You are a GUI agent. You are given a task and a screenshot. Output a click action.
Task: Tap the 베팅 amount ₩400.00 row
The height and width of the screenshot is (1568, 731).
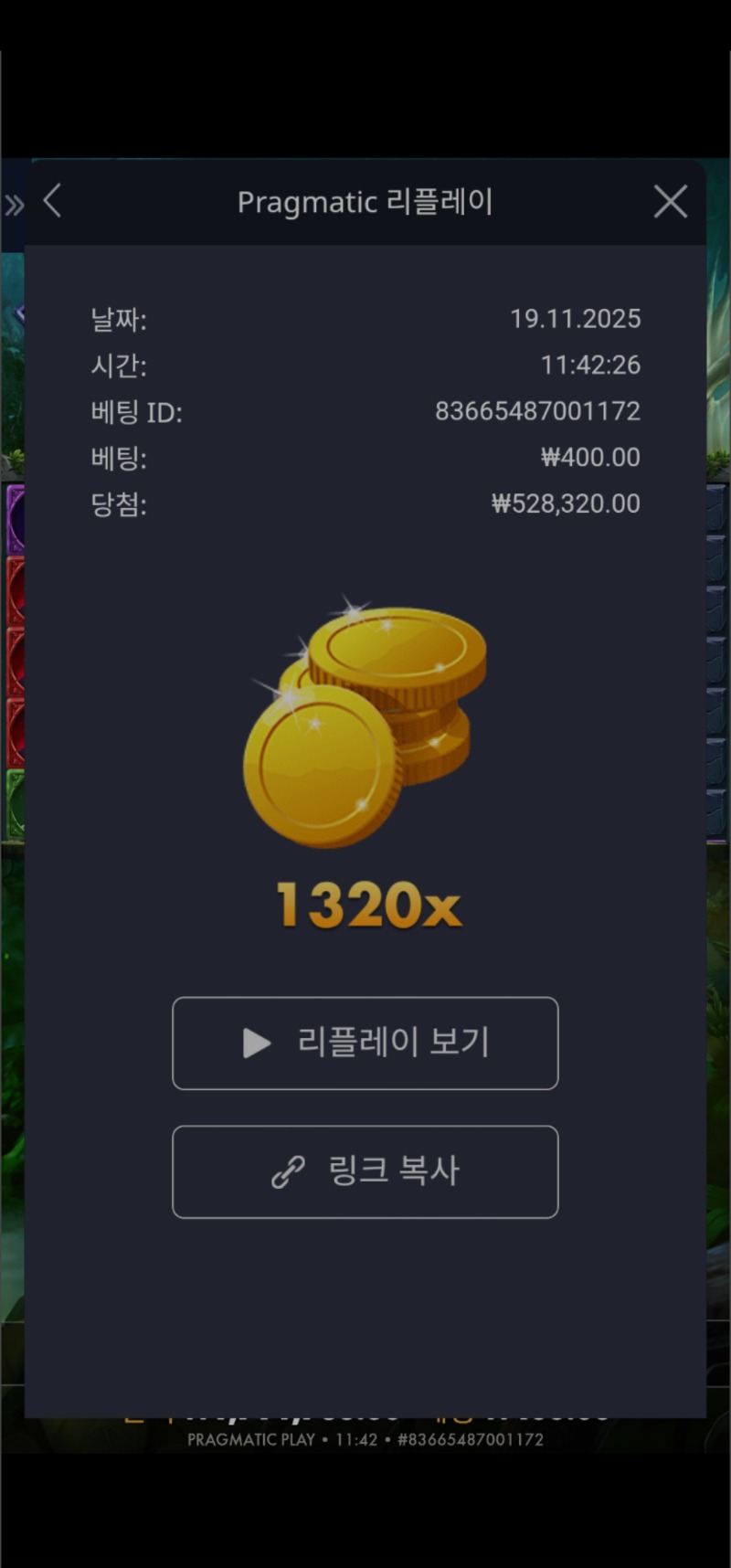point(365,457)
